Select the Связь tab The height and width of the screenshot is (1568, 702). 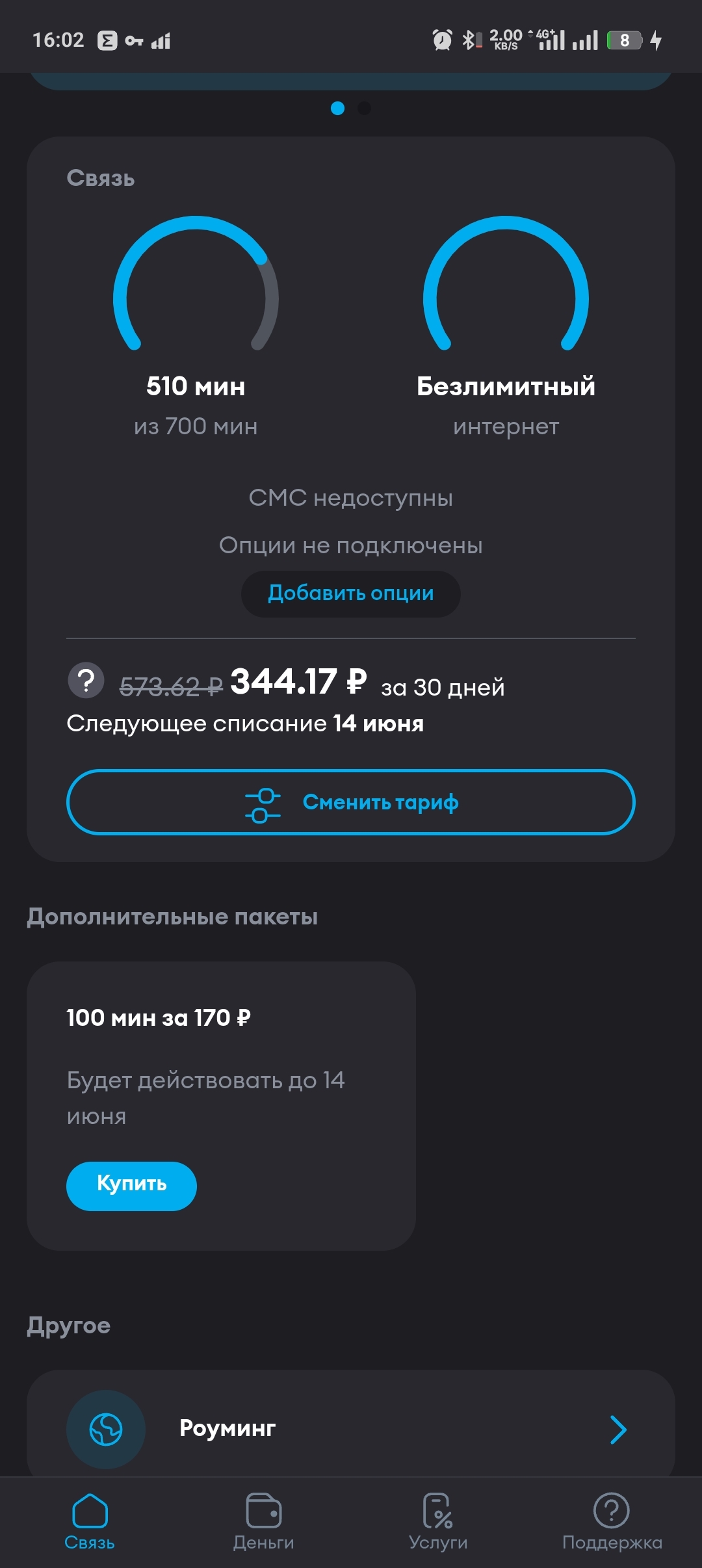click(90, 1521)
